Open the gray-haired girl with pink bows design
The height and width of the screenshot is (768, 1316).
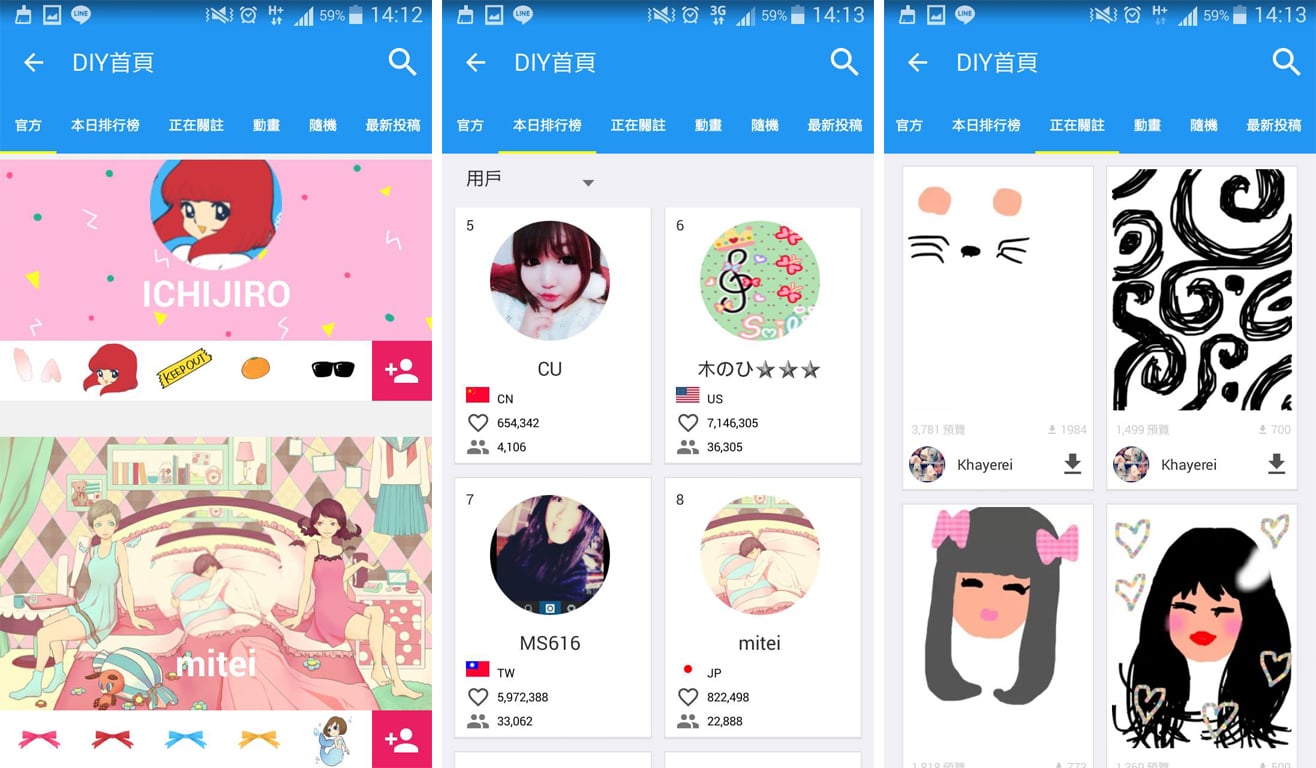click(997, 620)
